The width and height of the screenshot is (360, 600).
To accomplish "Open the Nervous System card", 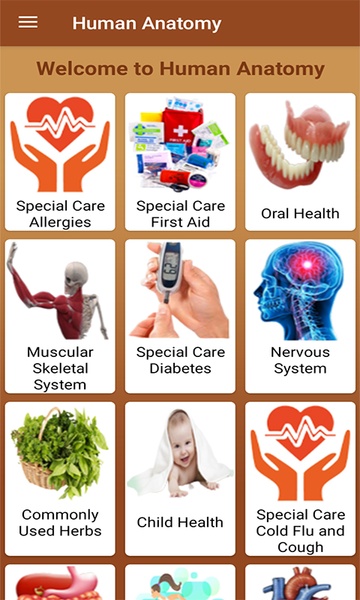I will pos(300,316).
